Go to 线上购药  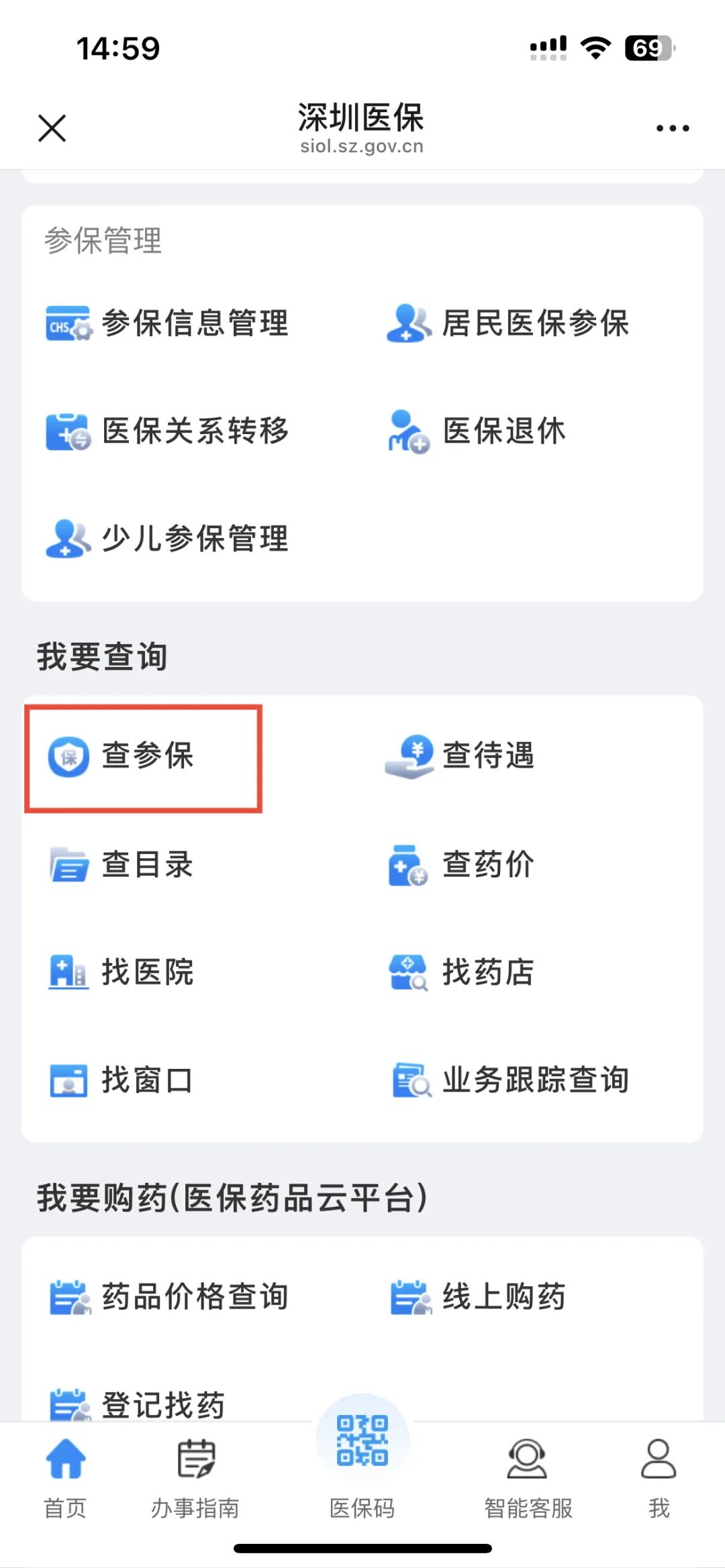(x=478, y=1297)
